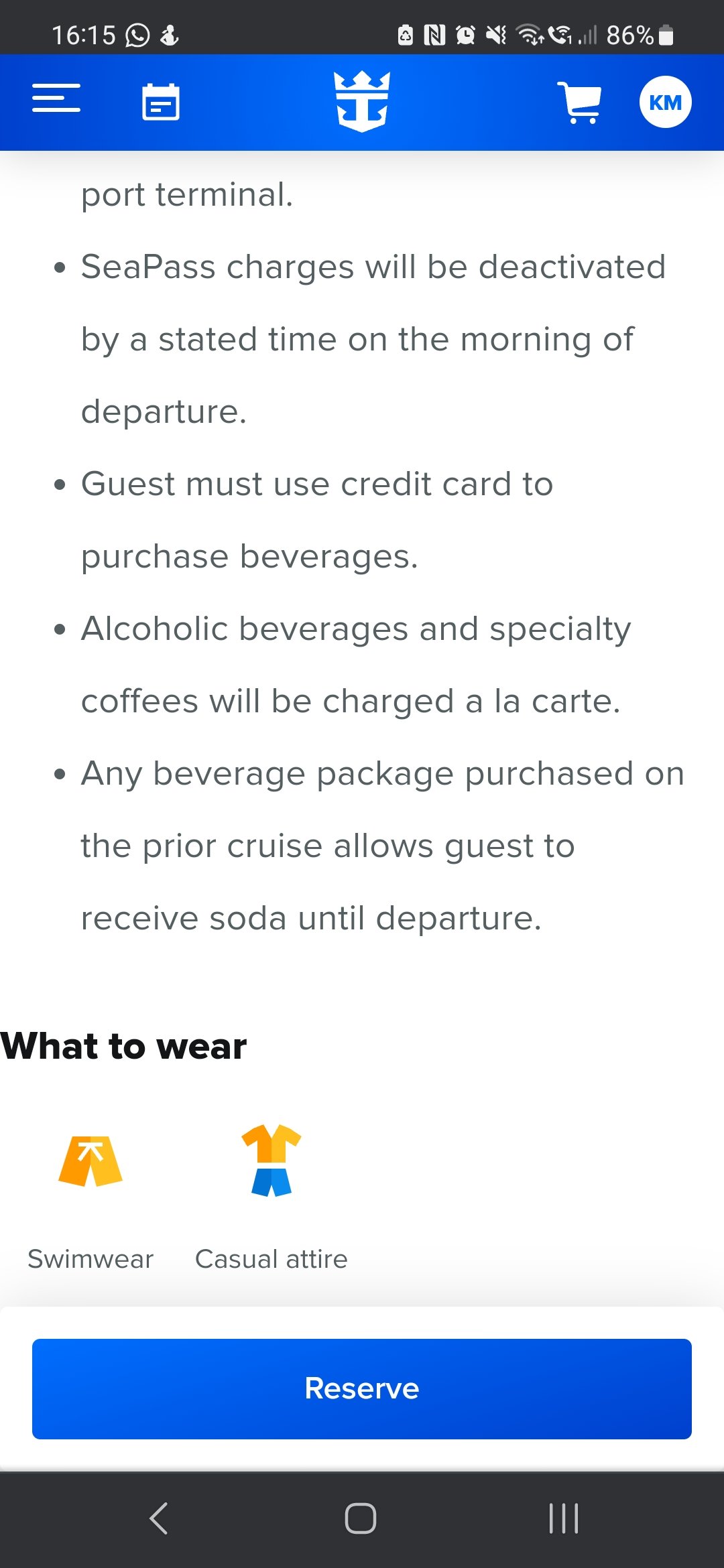Open the calendar planner icon
This screenshot has width=724, height=1568.
pyautogui.click(x=161, y=102)
